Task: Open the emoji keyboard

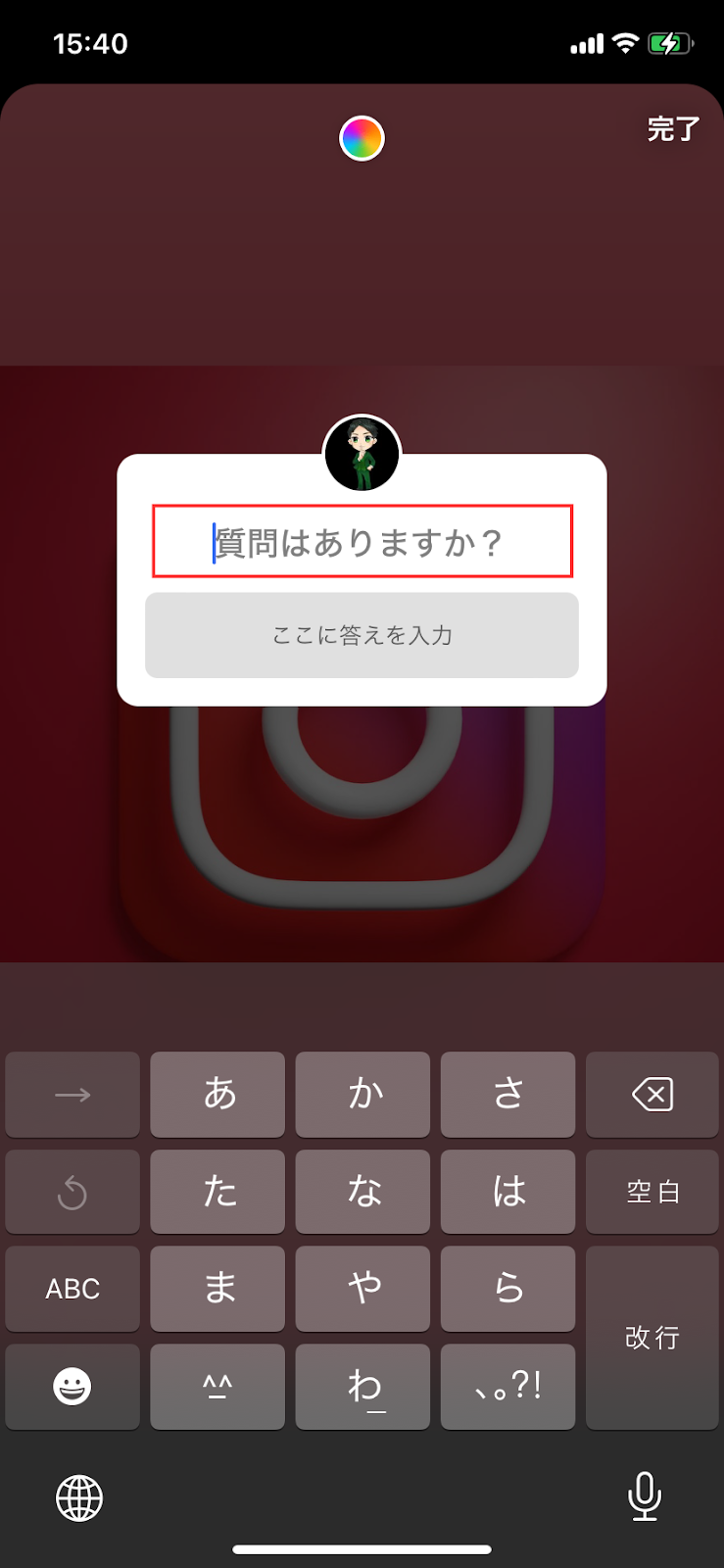Action: tap(72, 1386)
